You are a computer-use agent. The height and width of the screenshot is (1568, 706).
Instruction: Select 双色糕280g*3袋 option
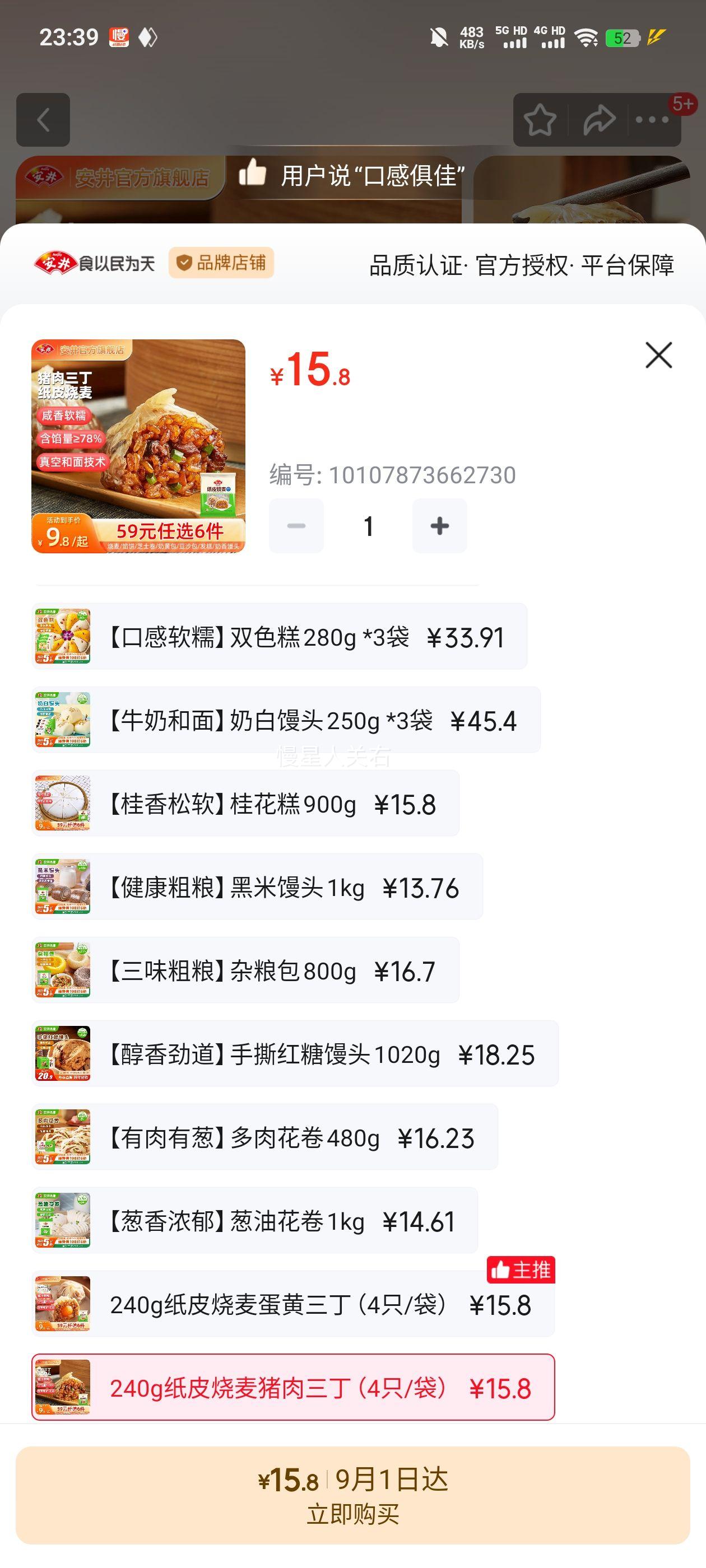click(x=280, y=637)
